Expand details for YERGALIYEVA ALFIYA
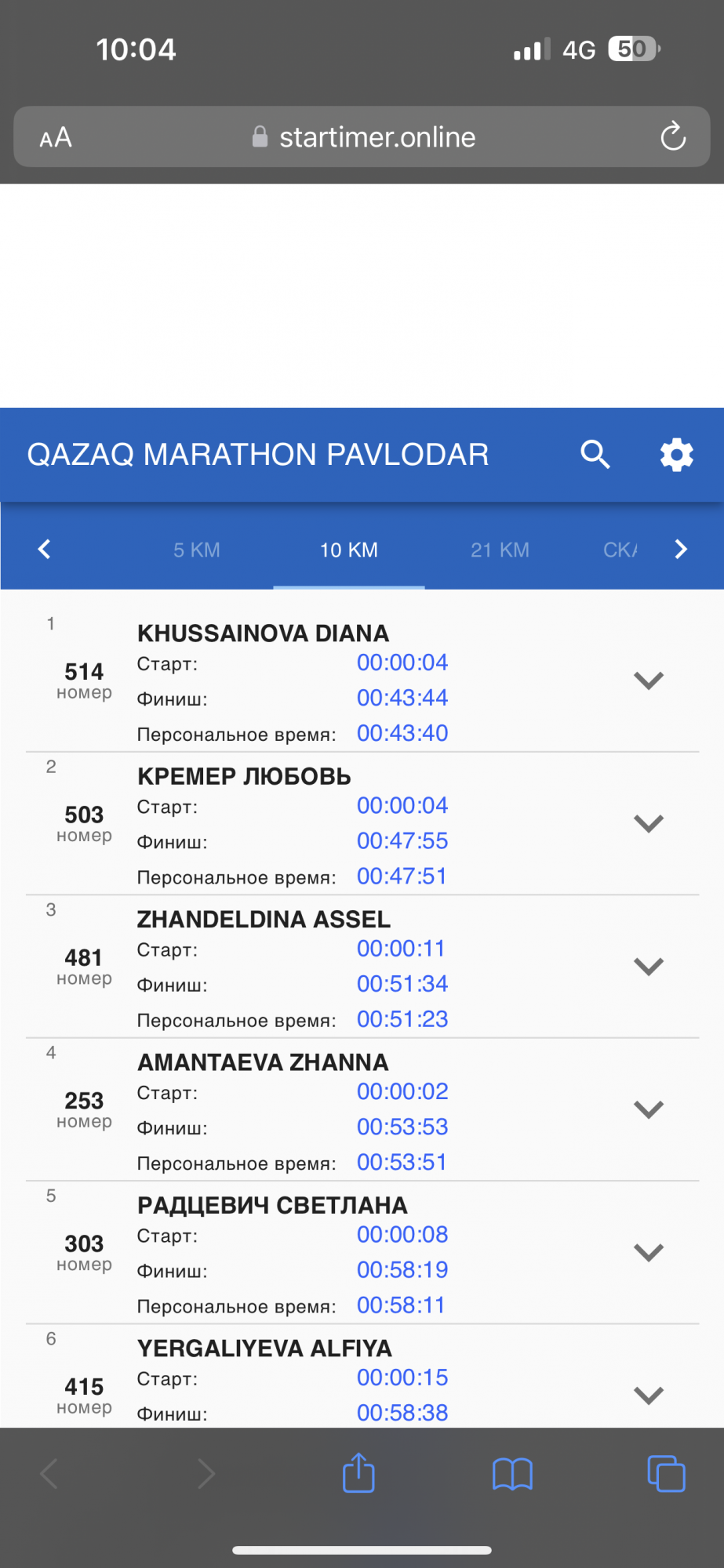Image resolution: width=724 pixels, height=1568 pixels. 649,1396
